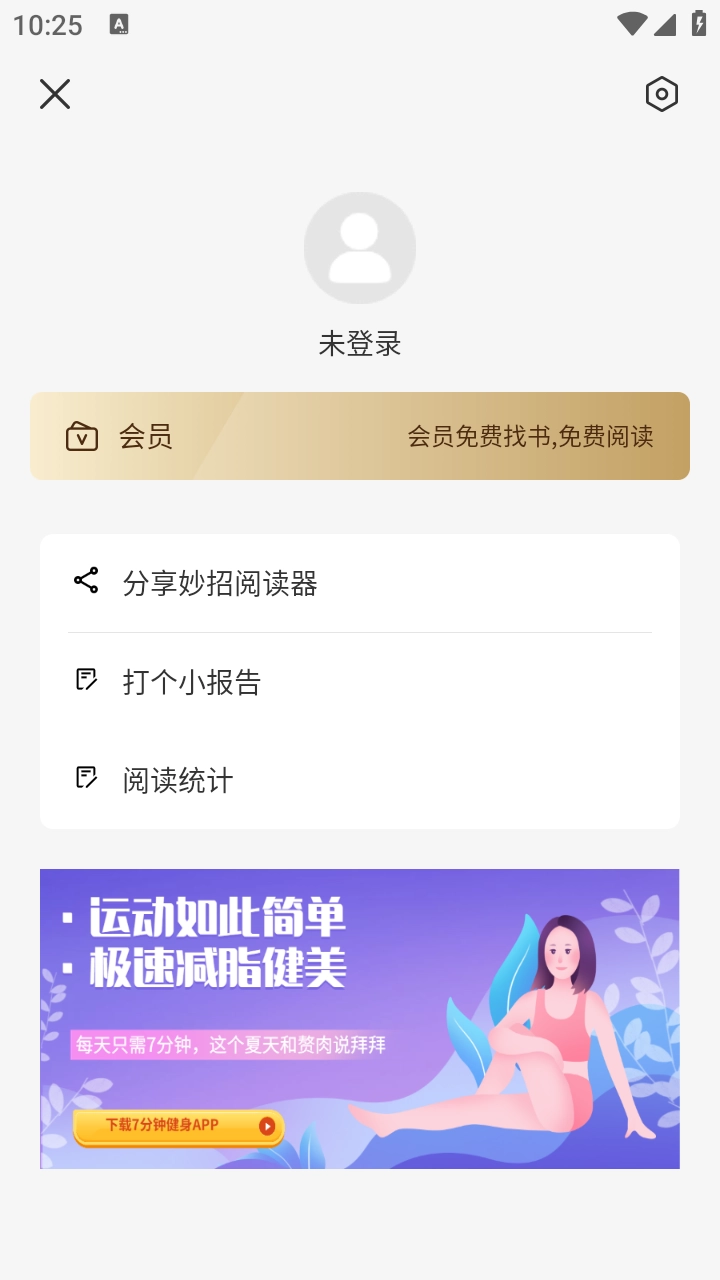
Task: Close this profile page with the X icon
Action: coord(54,93)
